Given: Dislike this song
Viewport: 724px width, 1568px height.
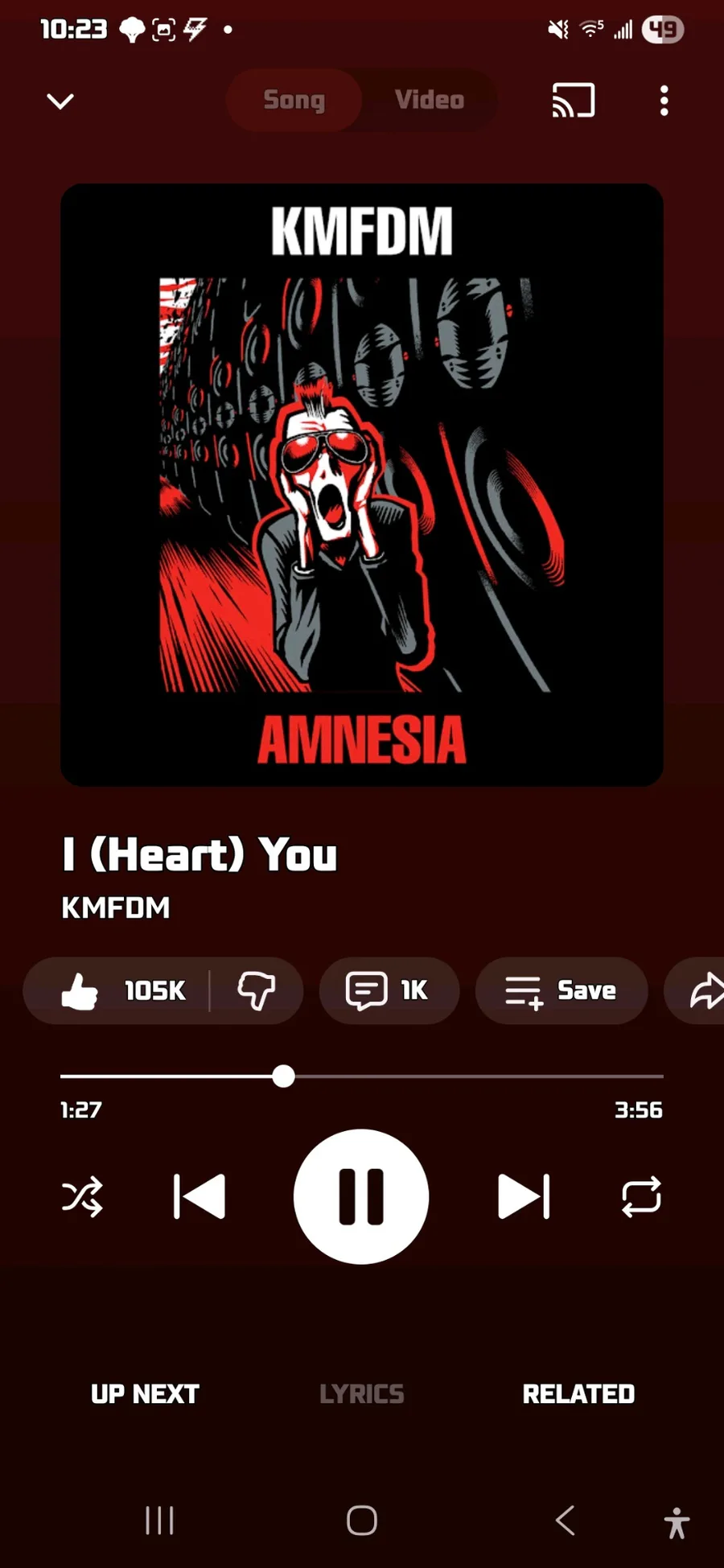Looking at the screenshot, I should pos(256,990).
